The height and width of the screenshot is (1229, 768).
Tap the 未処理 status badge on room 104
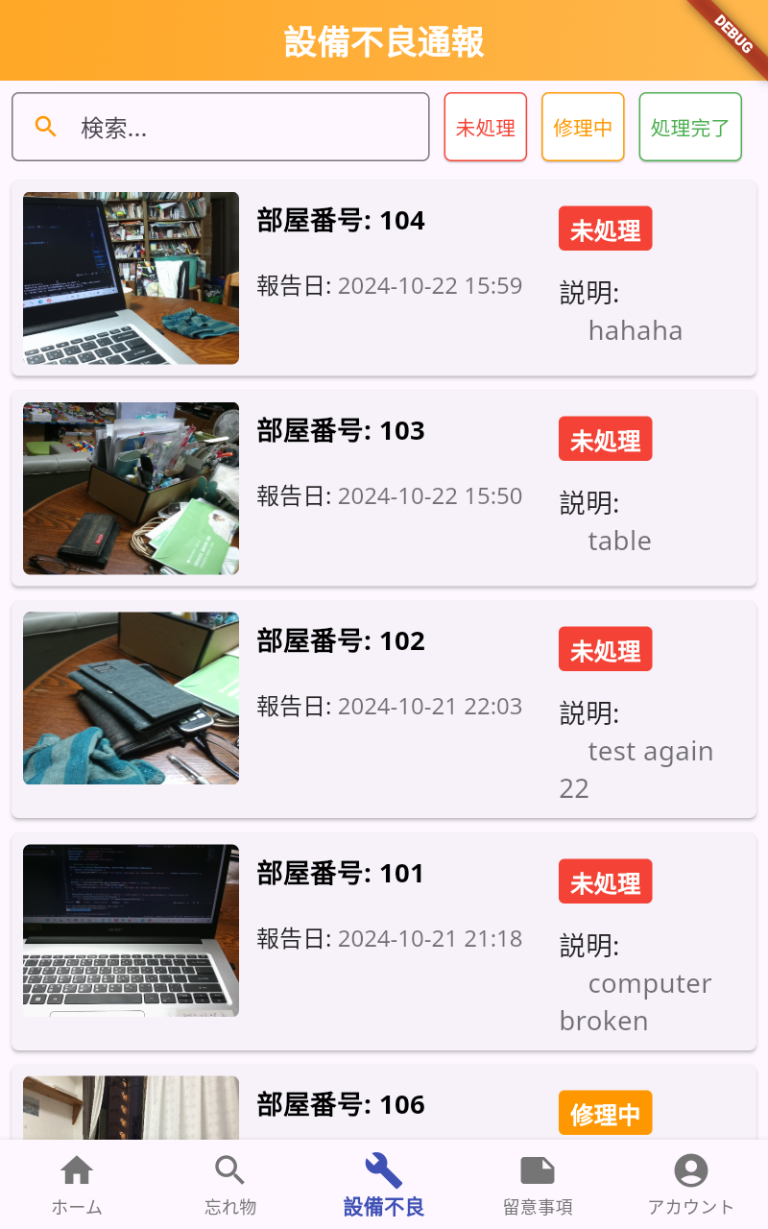[605, 228]
